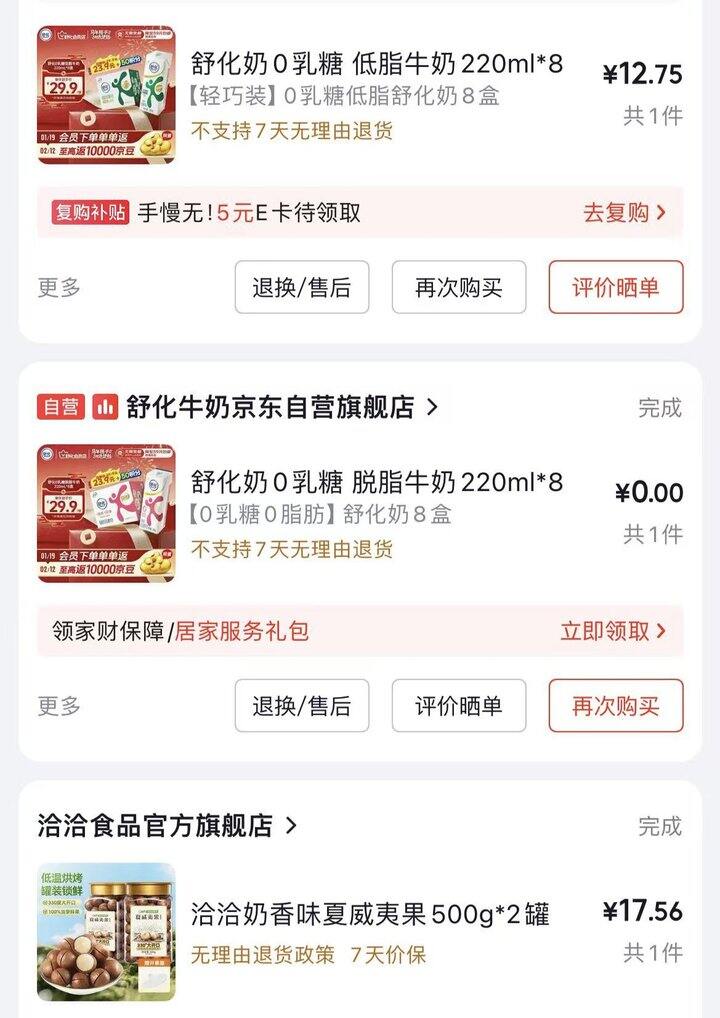The height and width of the screenshot is (1018, 720).
Task: Tap 评价晒单 for the 低脂牛奶 order
Action: coord(615,288)
